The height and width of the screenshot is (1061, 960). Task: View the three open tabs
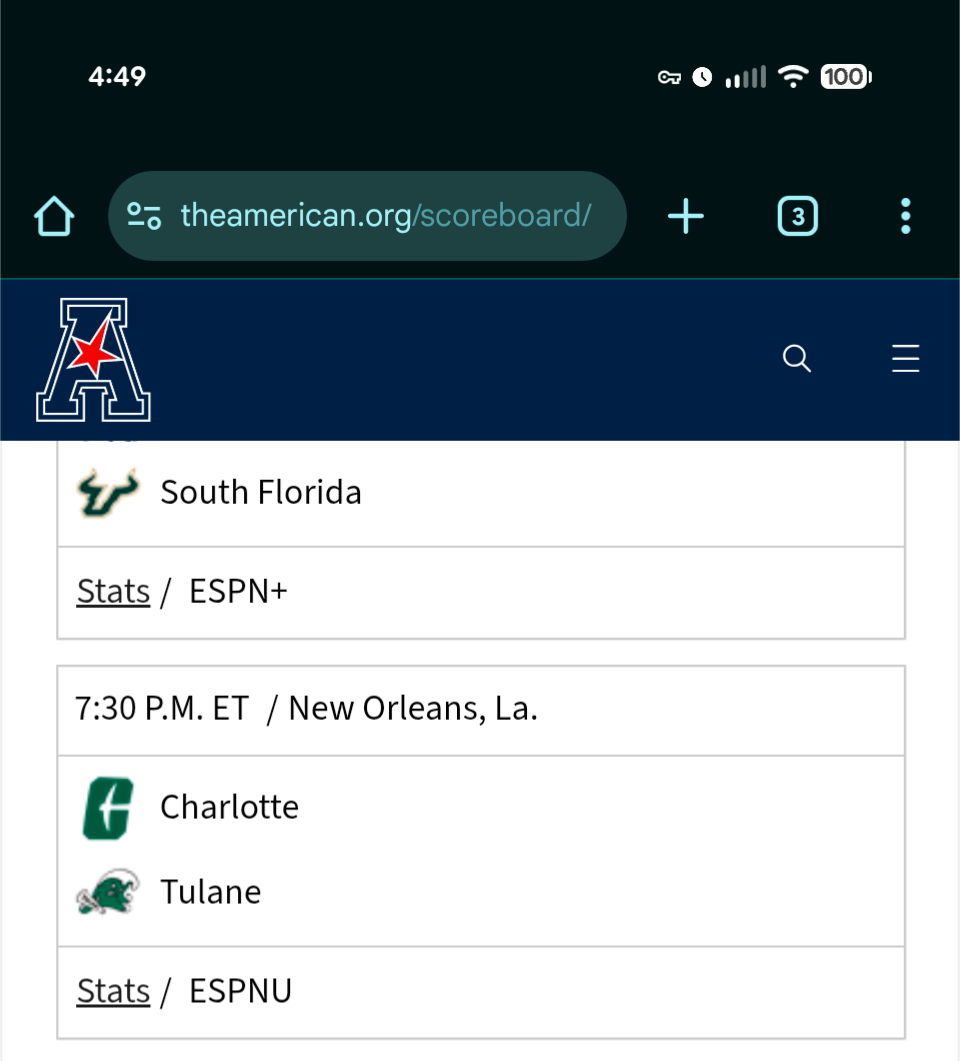797,216
